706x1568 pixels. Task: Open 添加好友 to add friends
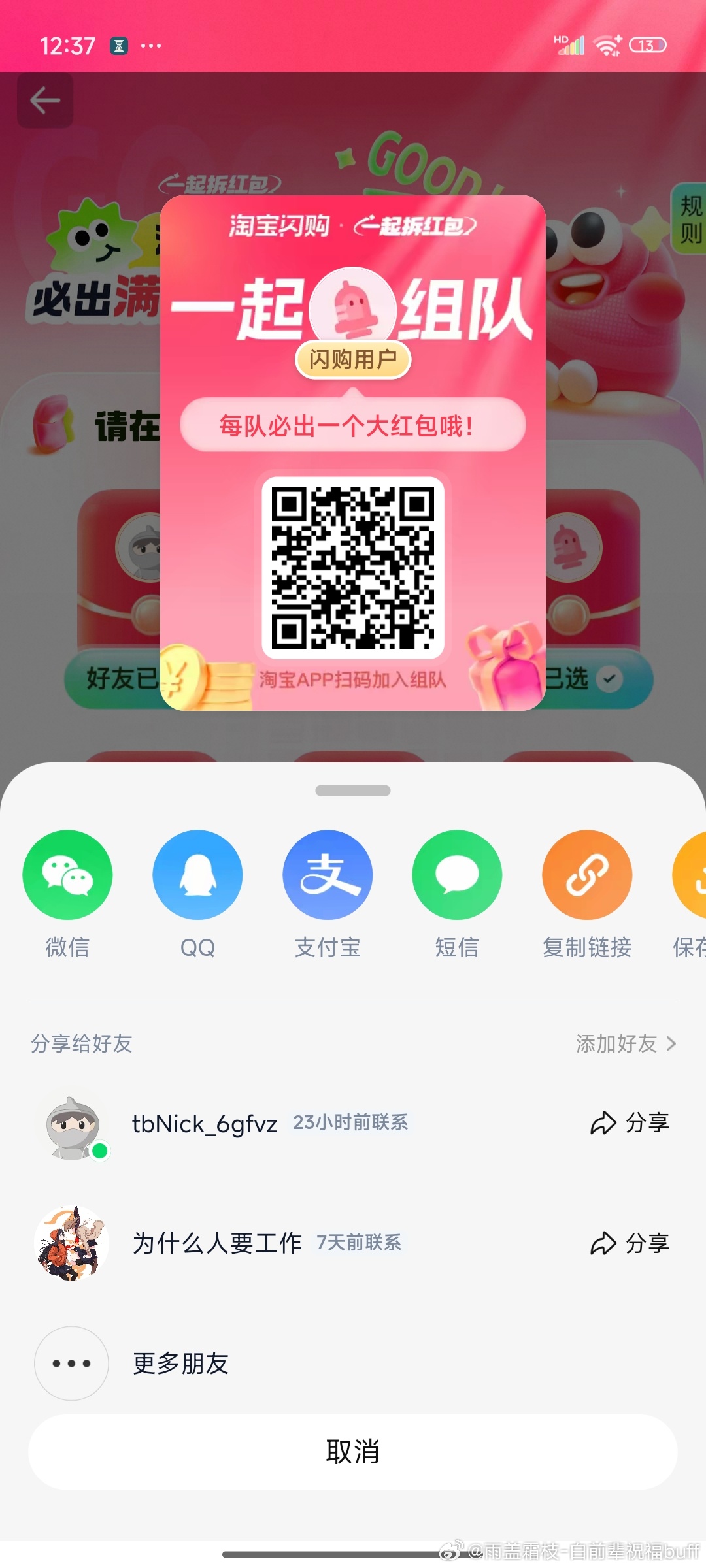625,1043
